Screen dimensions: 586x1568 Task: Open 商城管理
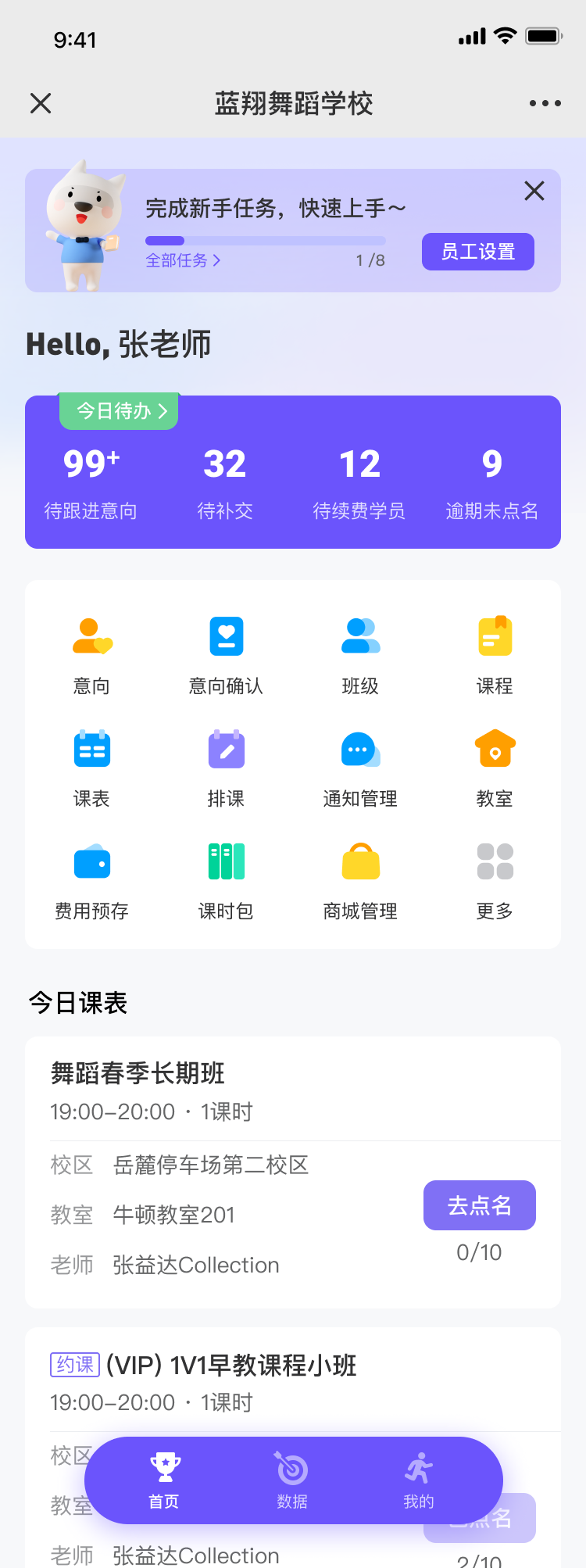point(360,879)
